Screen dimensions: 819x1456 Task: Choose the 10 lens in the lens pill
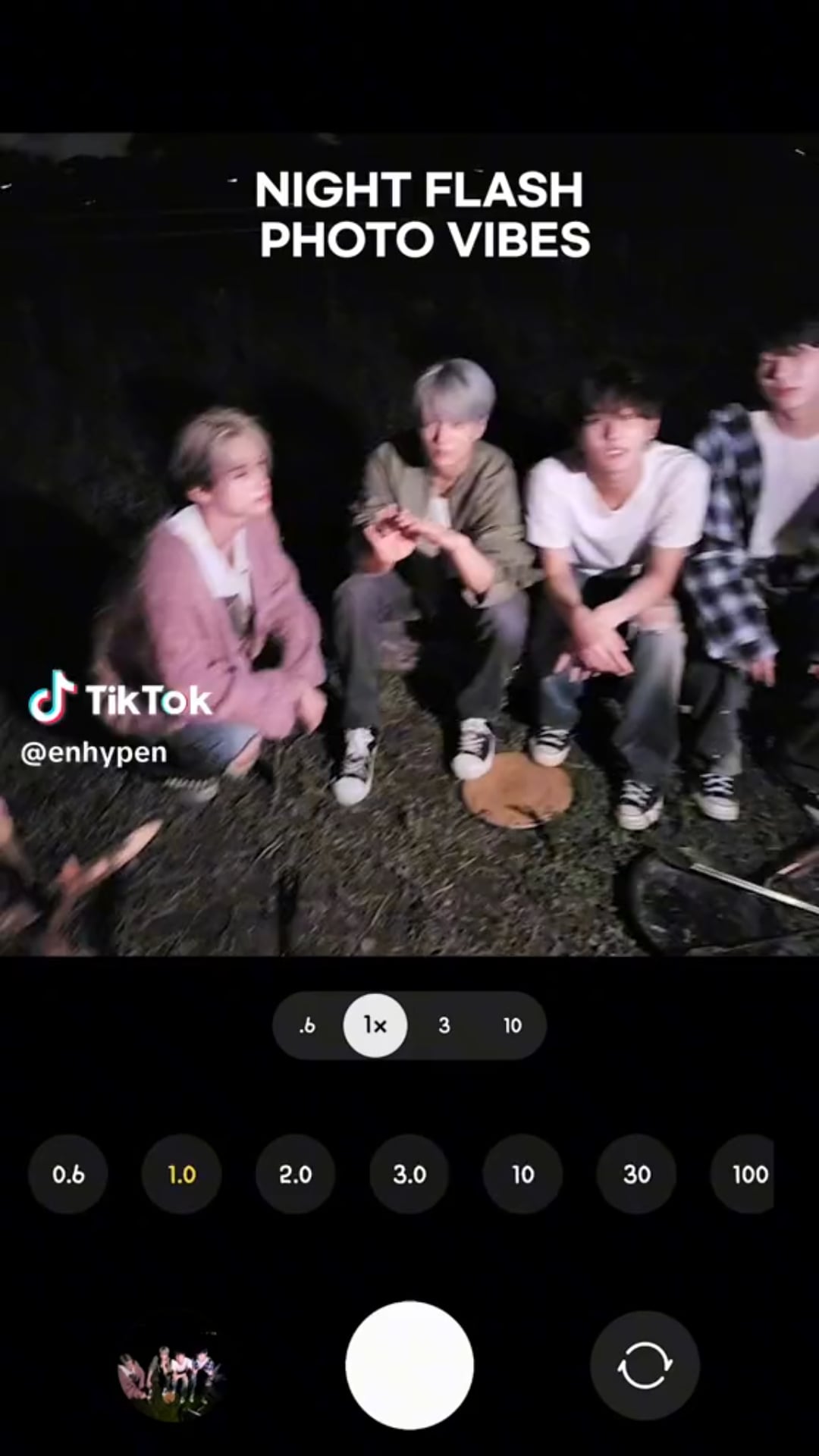pos(513,1025)
